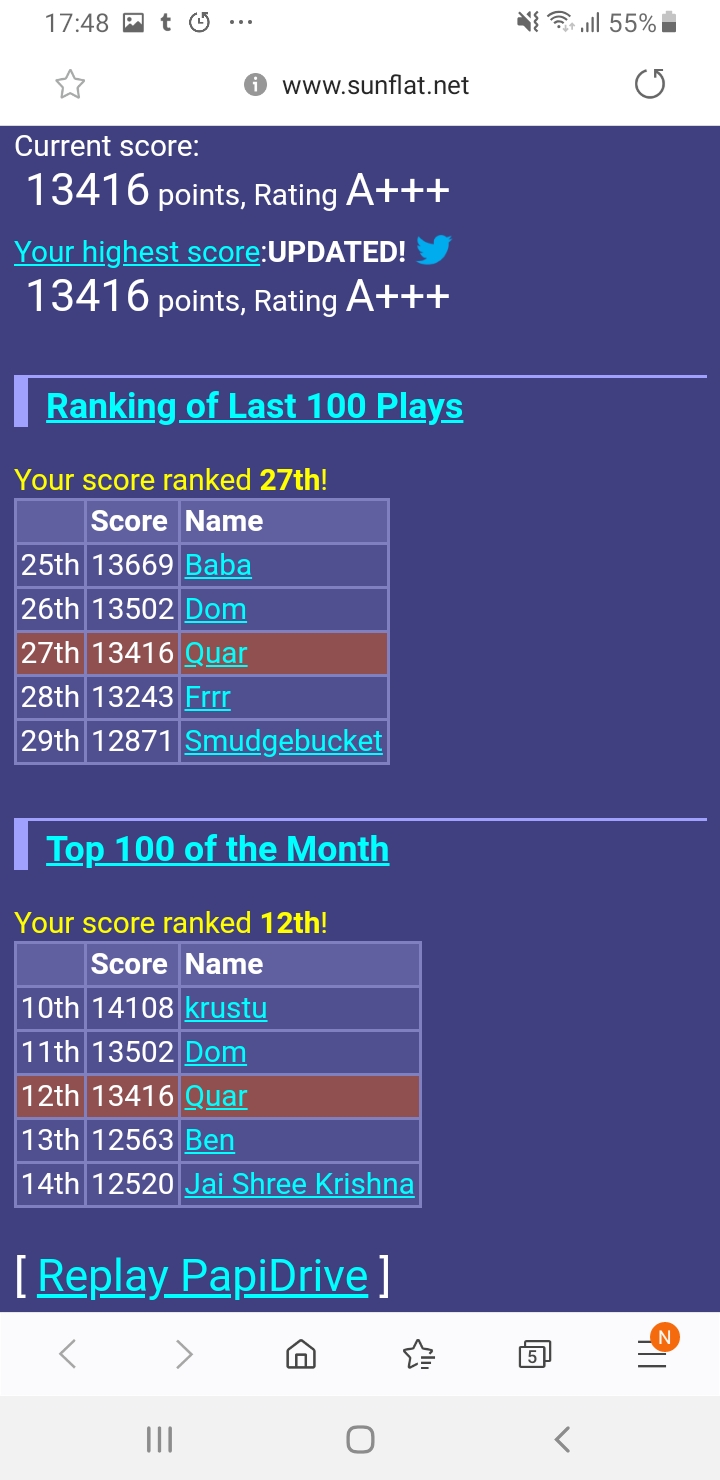Open Baba's player link
The width and height of the screenshot is (720, 1480).
click(218, 565)
